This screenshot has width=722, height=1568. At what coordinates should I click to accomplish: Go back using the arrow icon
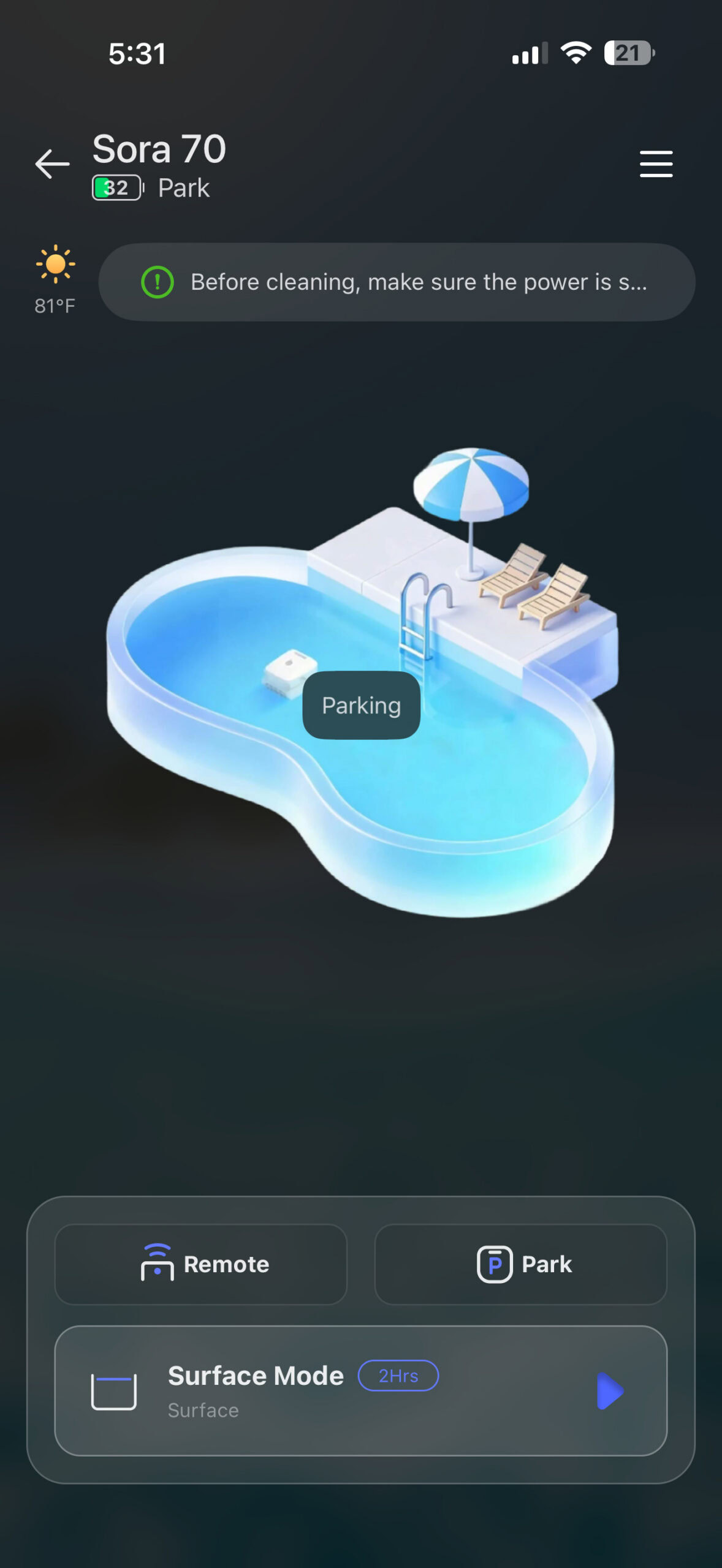coord(52,164)
